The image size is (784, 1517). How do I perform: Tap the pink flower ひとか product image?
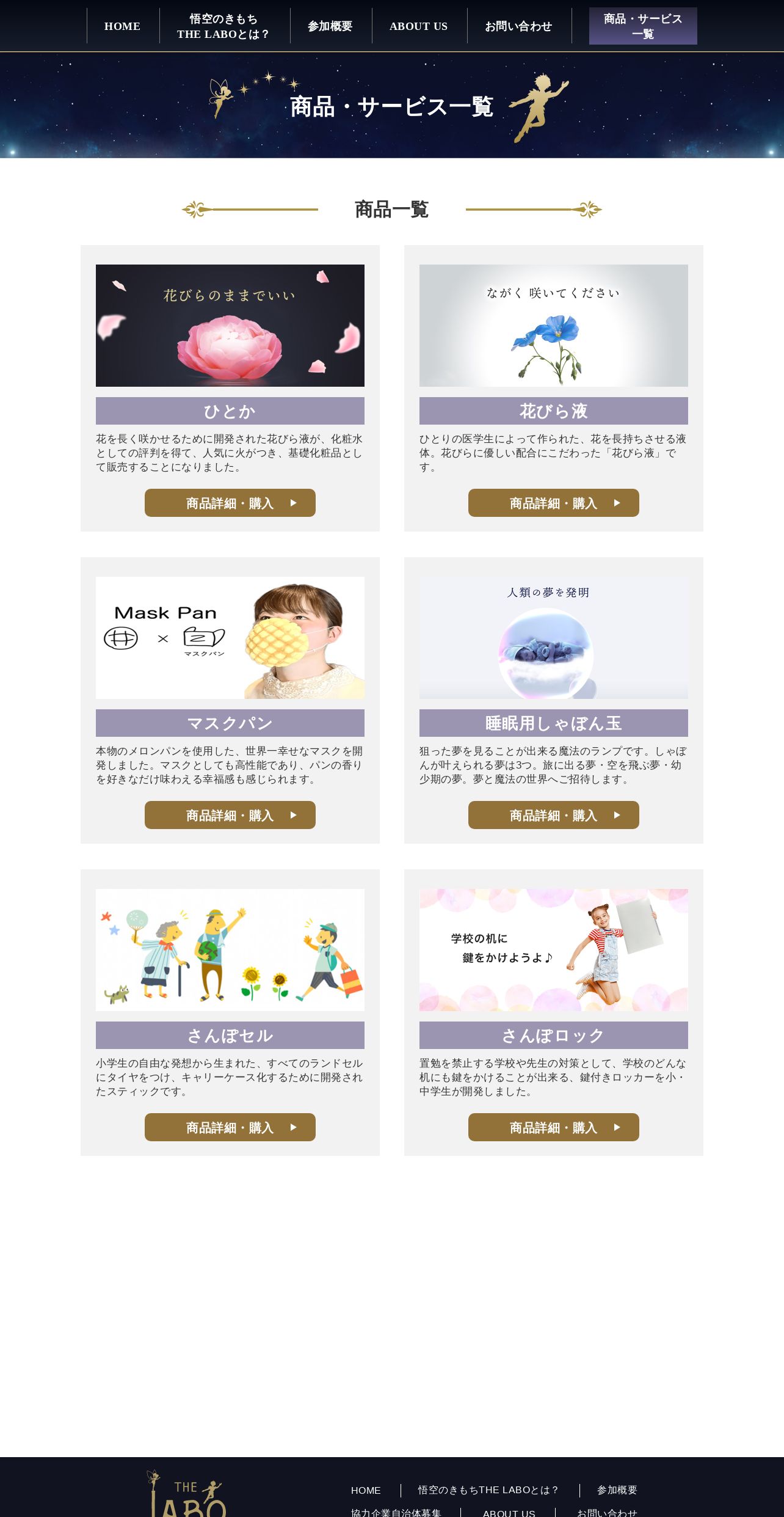tap(230, 326)
